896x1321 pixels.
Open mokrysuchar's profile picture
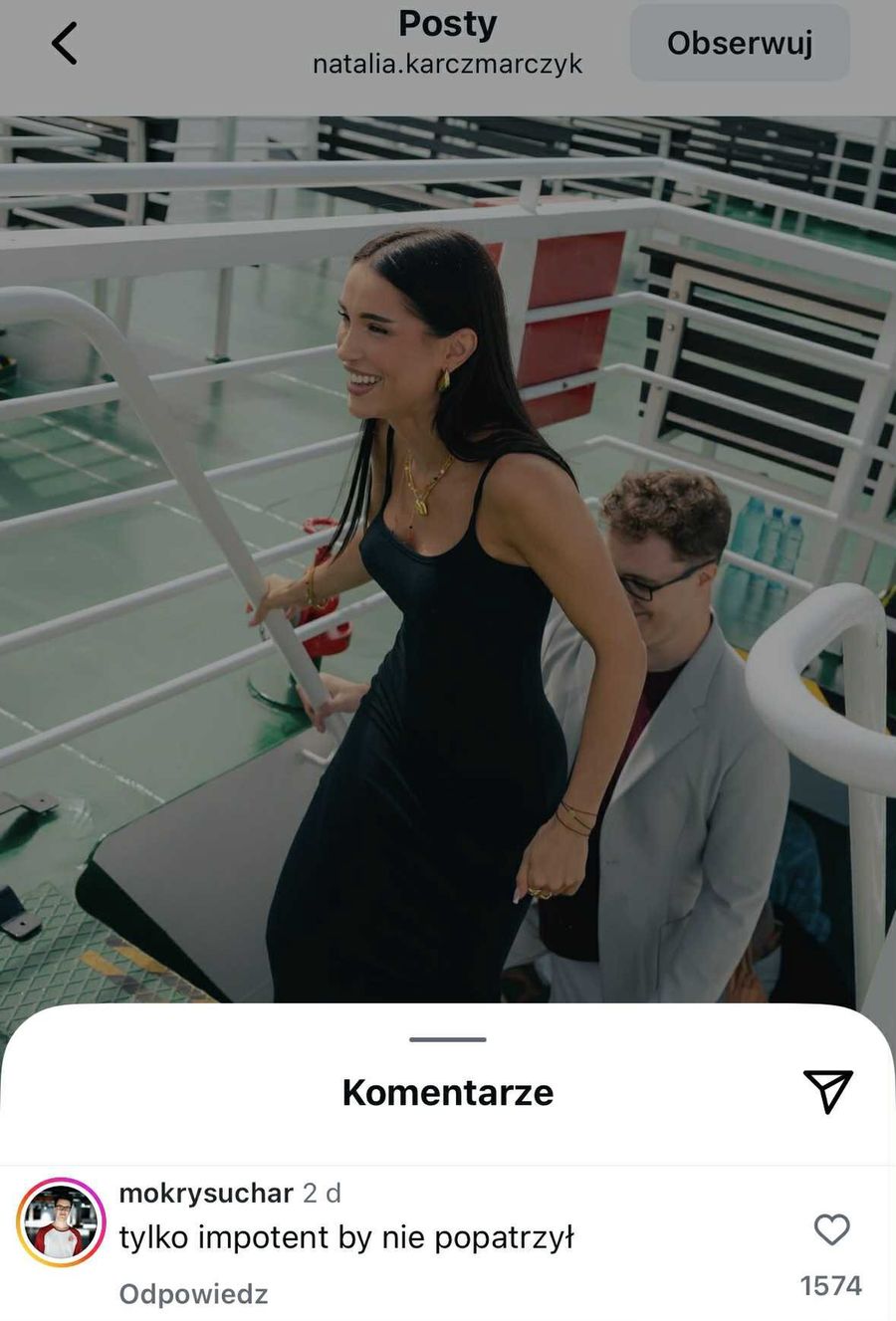pyautogui.click(x=61, y=1222)
